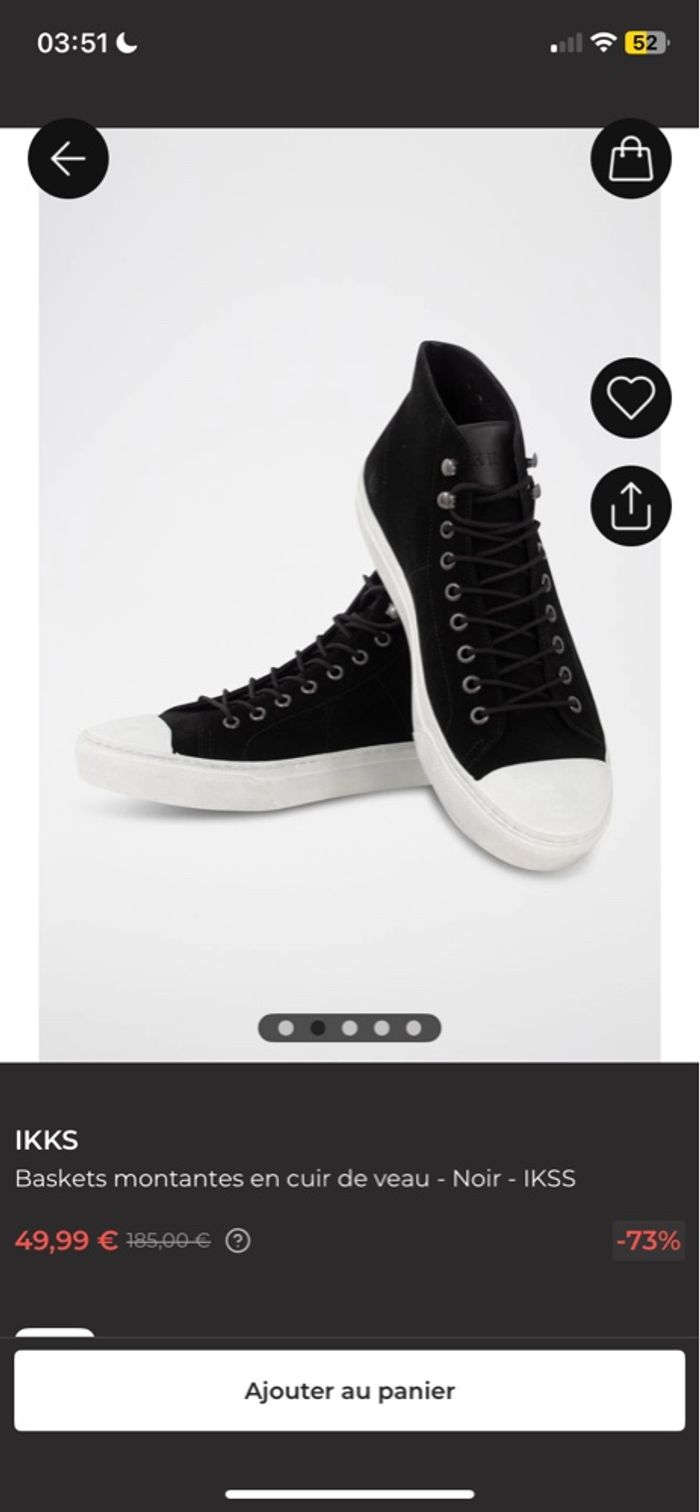The height and width of the screenshot is (1512, 700).
Task: Add sneakers to favorites with heart icon
Action: click(x=630, y=398)
